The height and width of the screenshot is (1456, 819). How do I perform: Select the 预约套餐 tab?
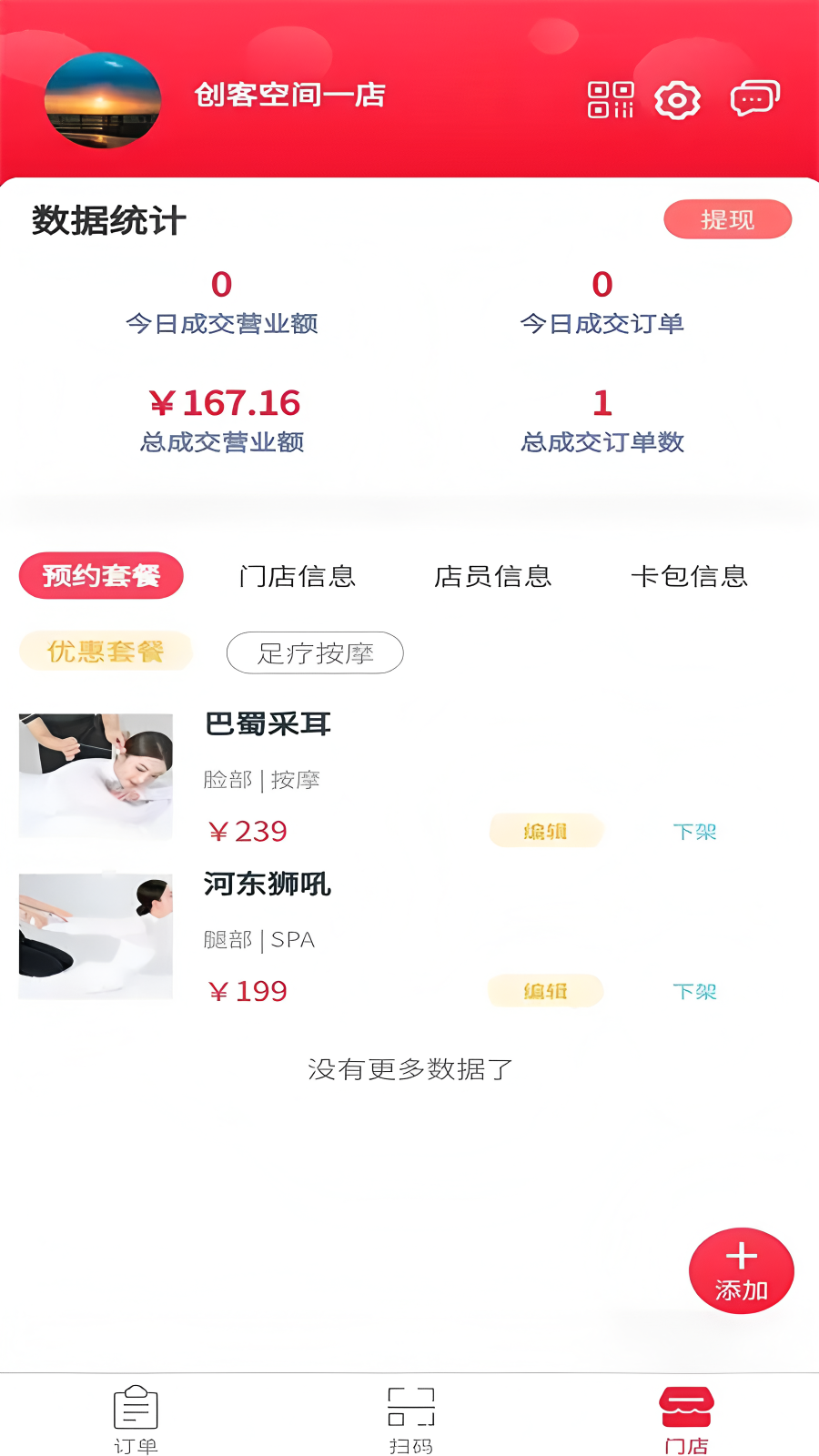click(101, 576)
